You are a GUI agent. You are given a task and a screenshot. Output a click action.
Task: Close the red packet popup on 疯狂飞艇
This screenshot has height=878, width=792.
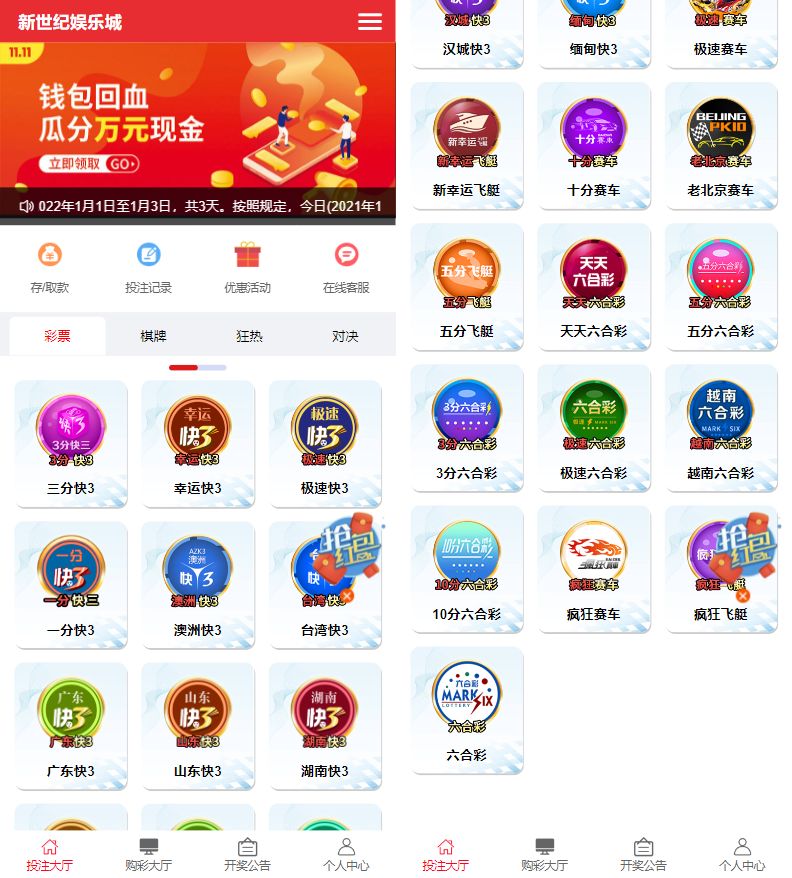(x=742, y=595)
